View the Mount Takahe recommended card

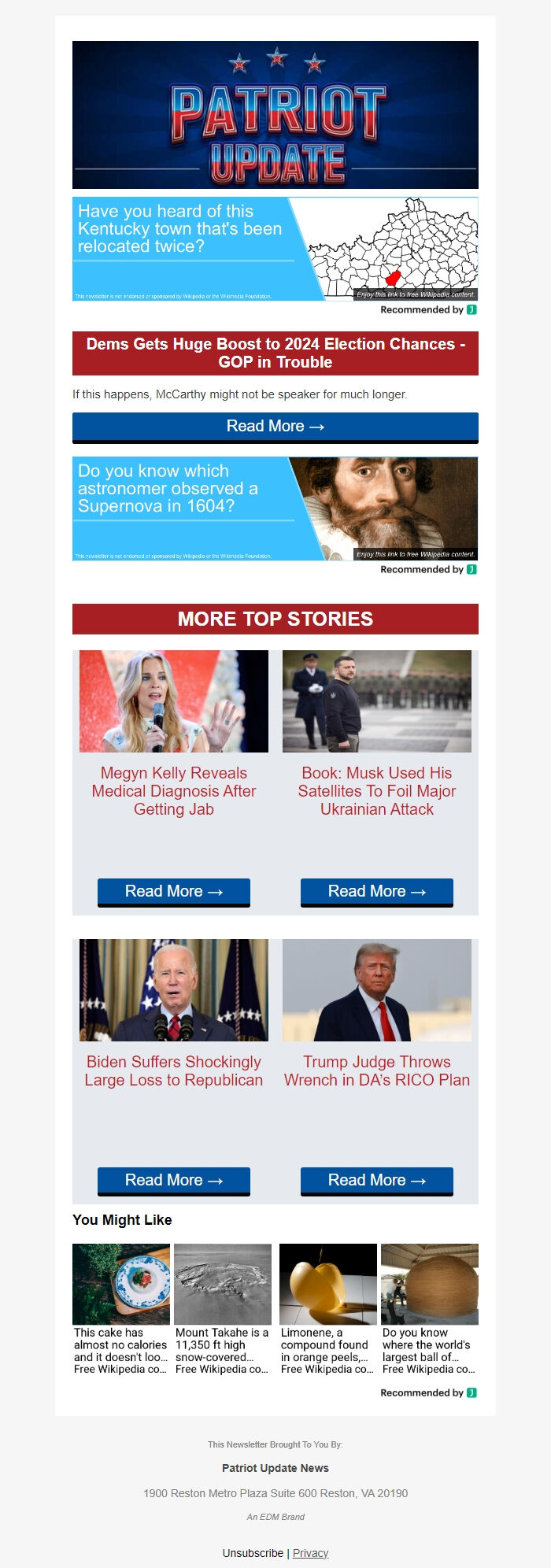(223, 1309)
